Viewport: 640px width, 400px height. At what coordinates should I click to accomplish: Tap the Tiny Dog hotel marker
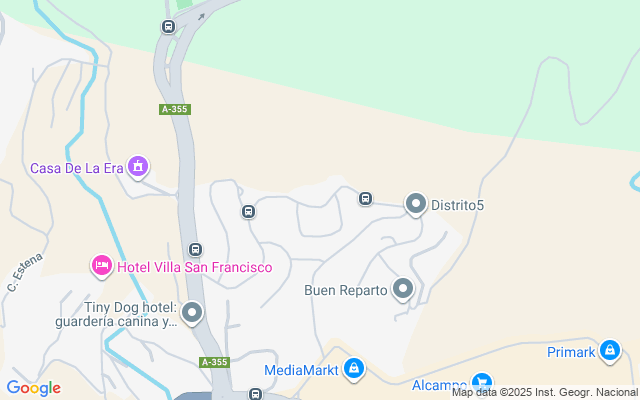coord(192,313)
